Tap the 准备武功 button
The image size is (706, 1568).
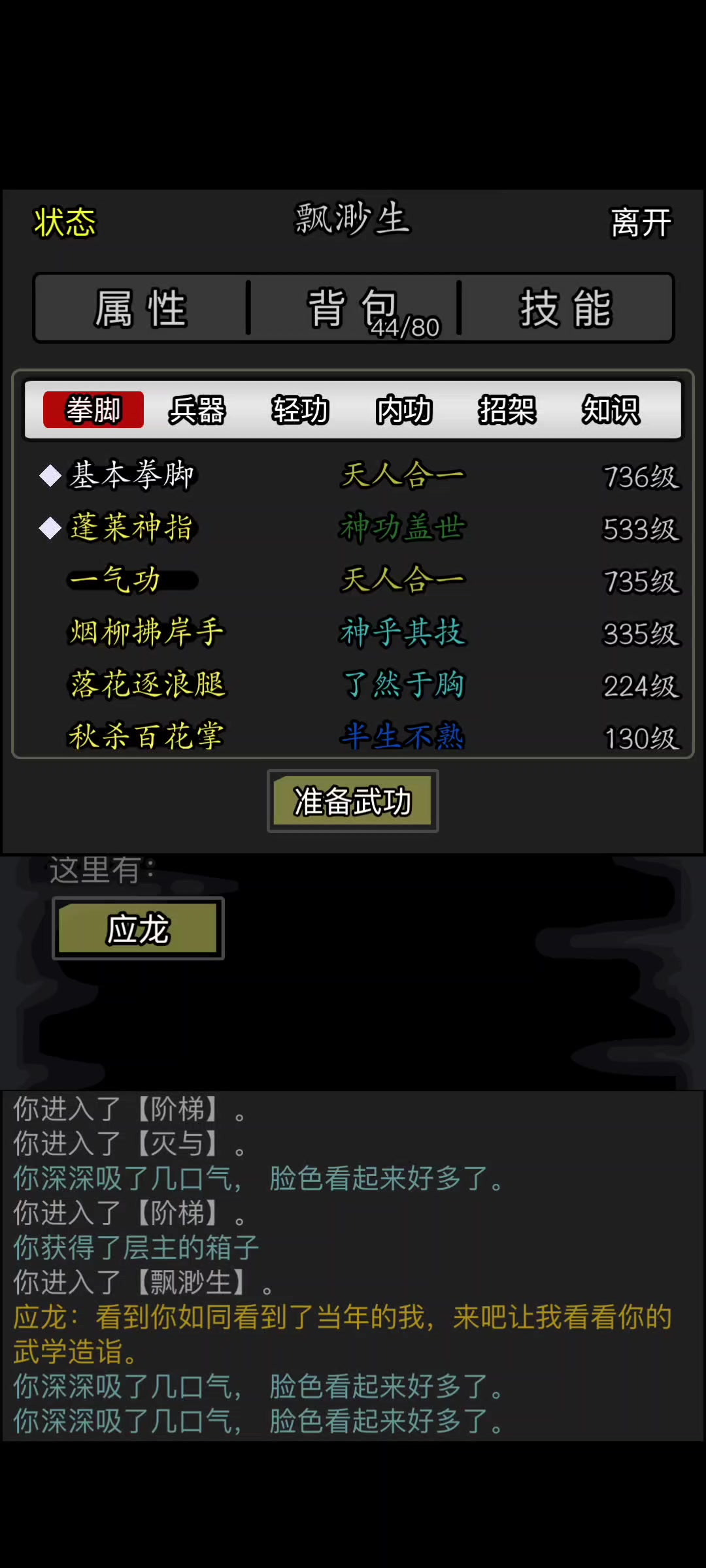[353, 801]
